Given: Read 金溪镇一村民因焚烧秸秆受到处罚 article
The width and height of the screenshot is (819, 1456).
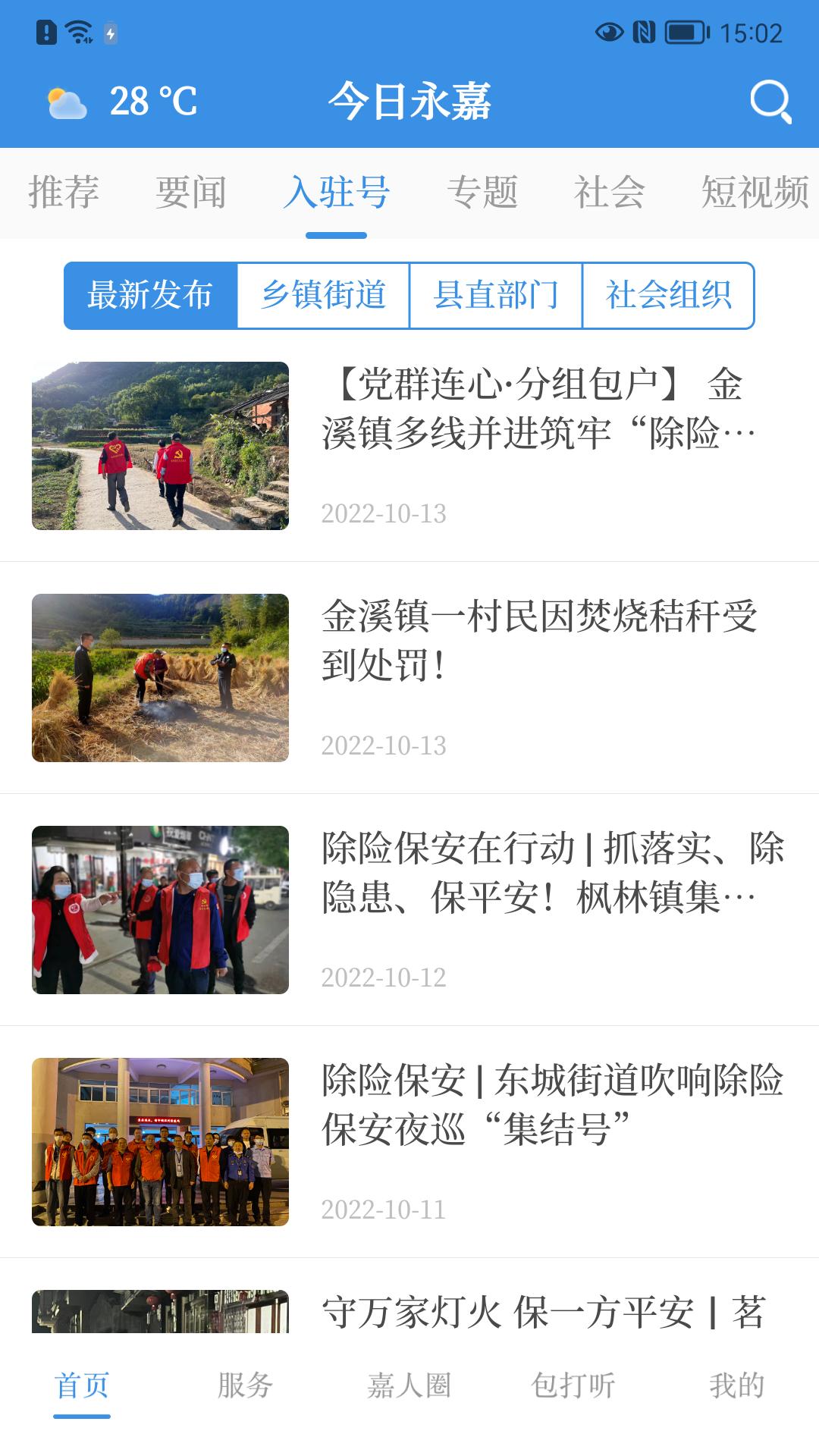Looking at the screenshot, I should (538, 641).
